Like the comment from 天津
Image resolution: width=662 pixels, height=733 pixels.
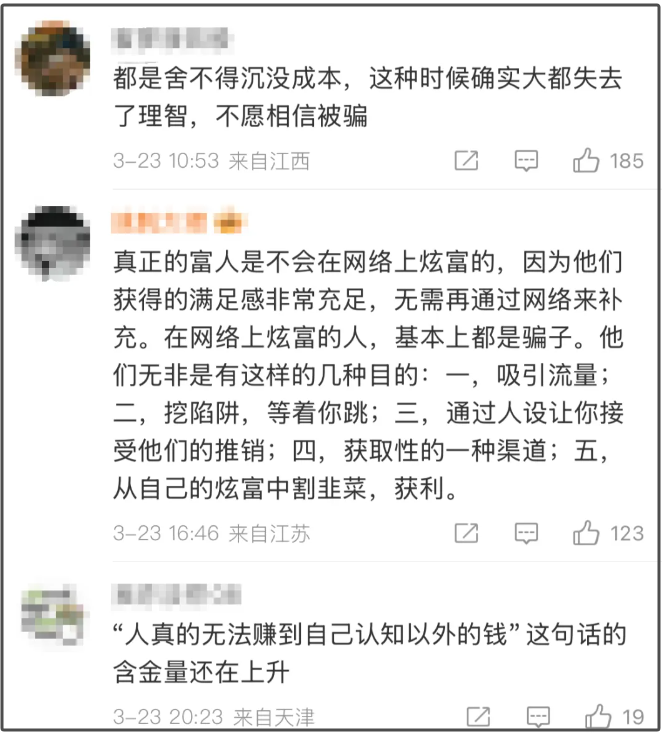coord(599,717)
